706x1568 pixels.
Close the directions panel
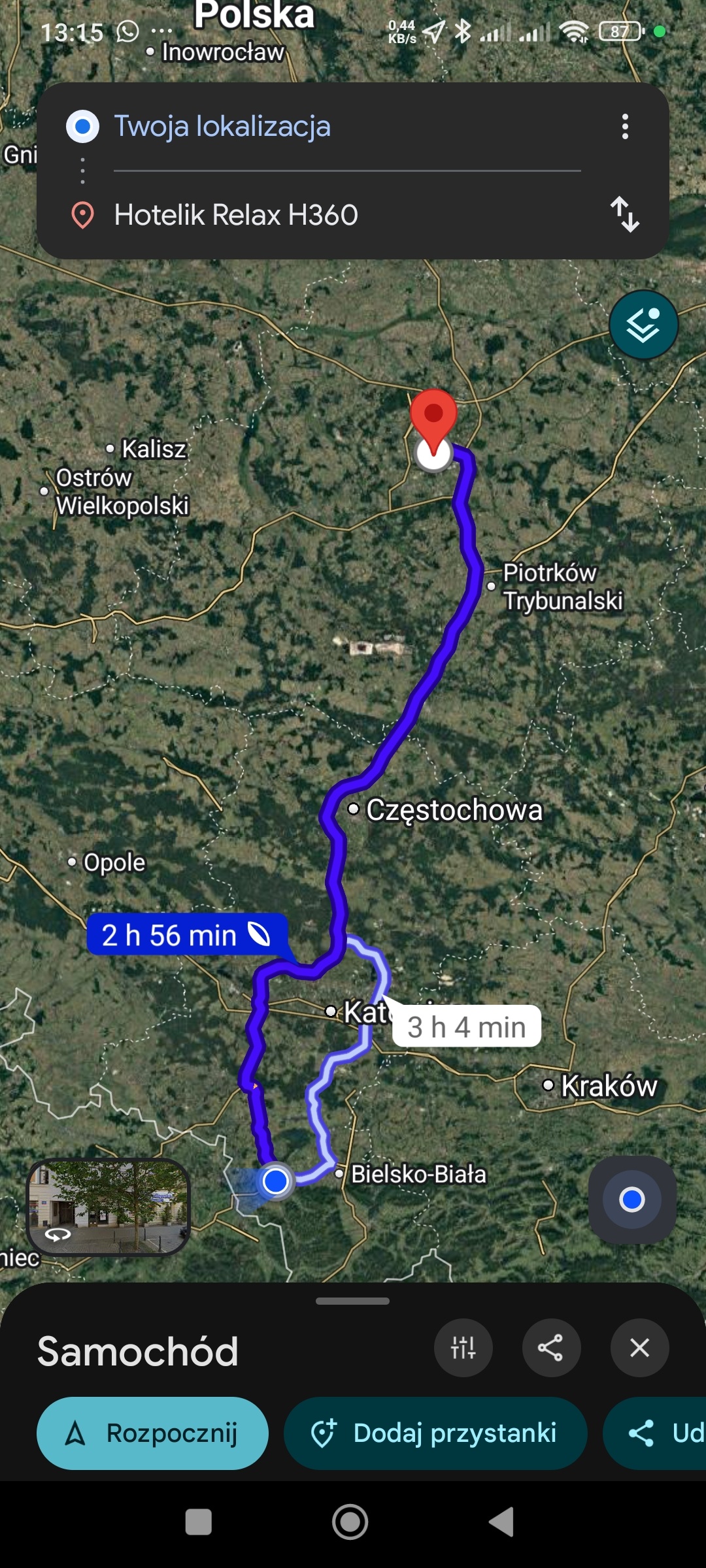click(639, 1347)
